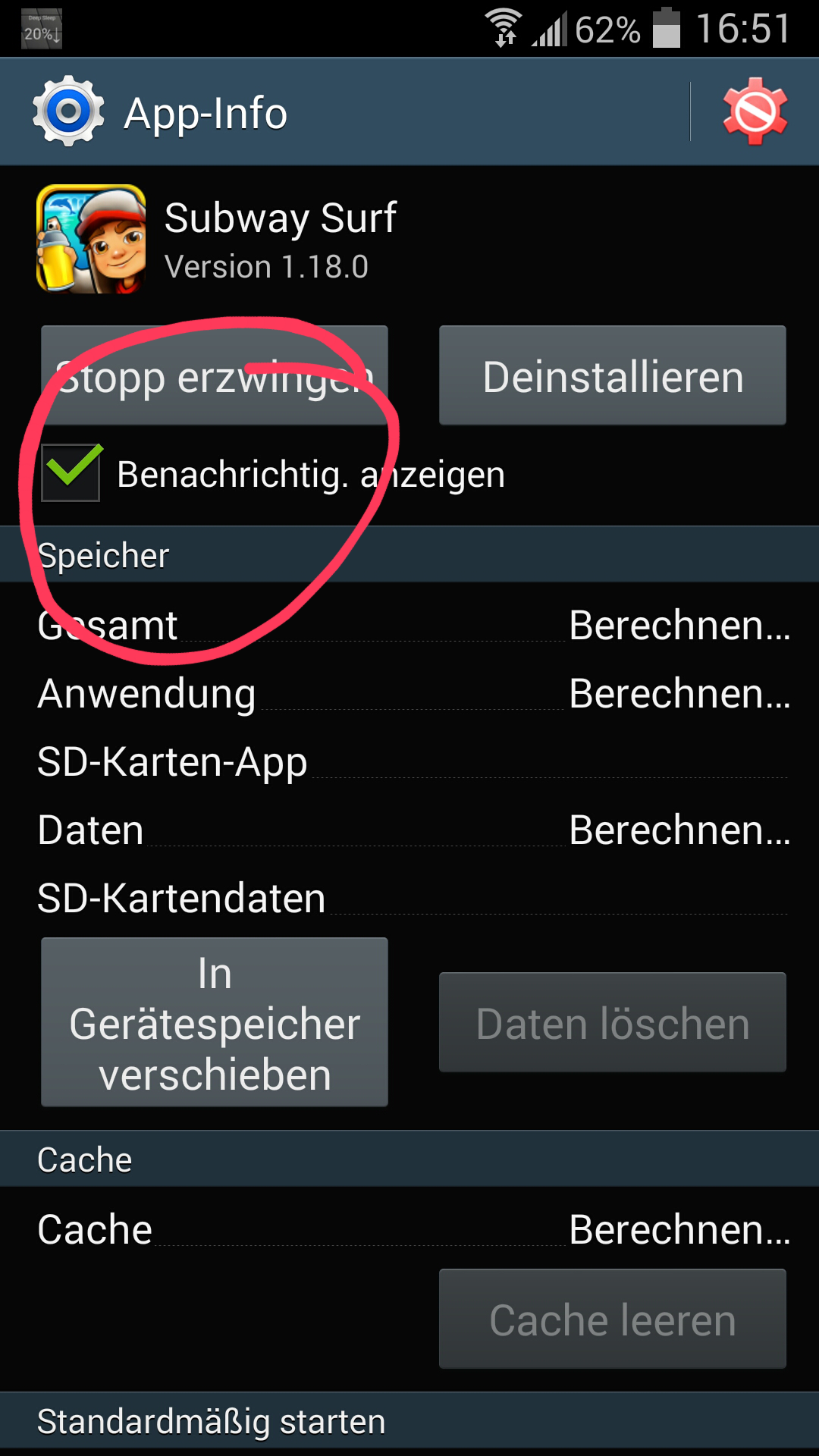The image size is (819, 1456).
Task: Force stop with Stopp erzwingen
Action: pos(215,375)
